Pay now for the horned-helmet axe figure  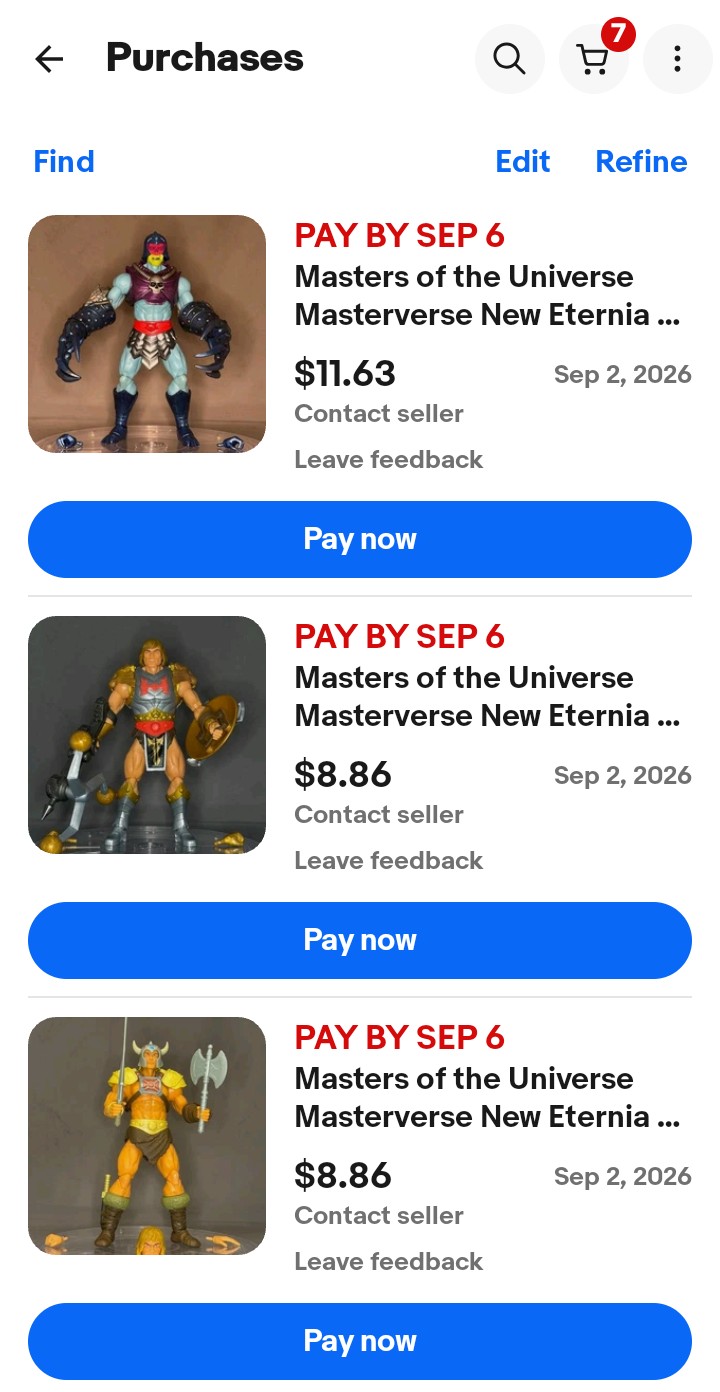tap(360, 1341)
